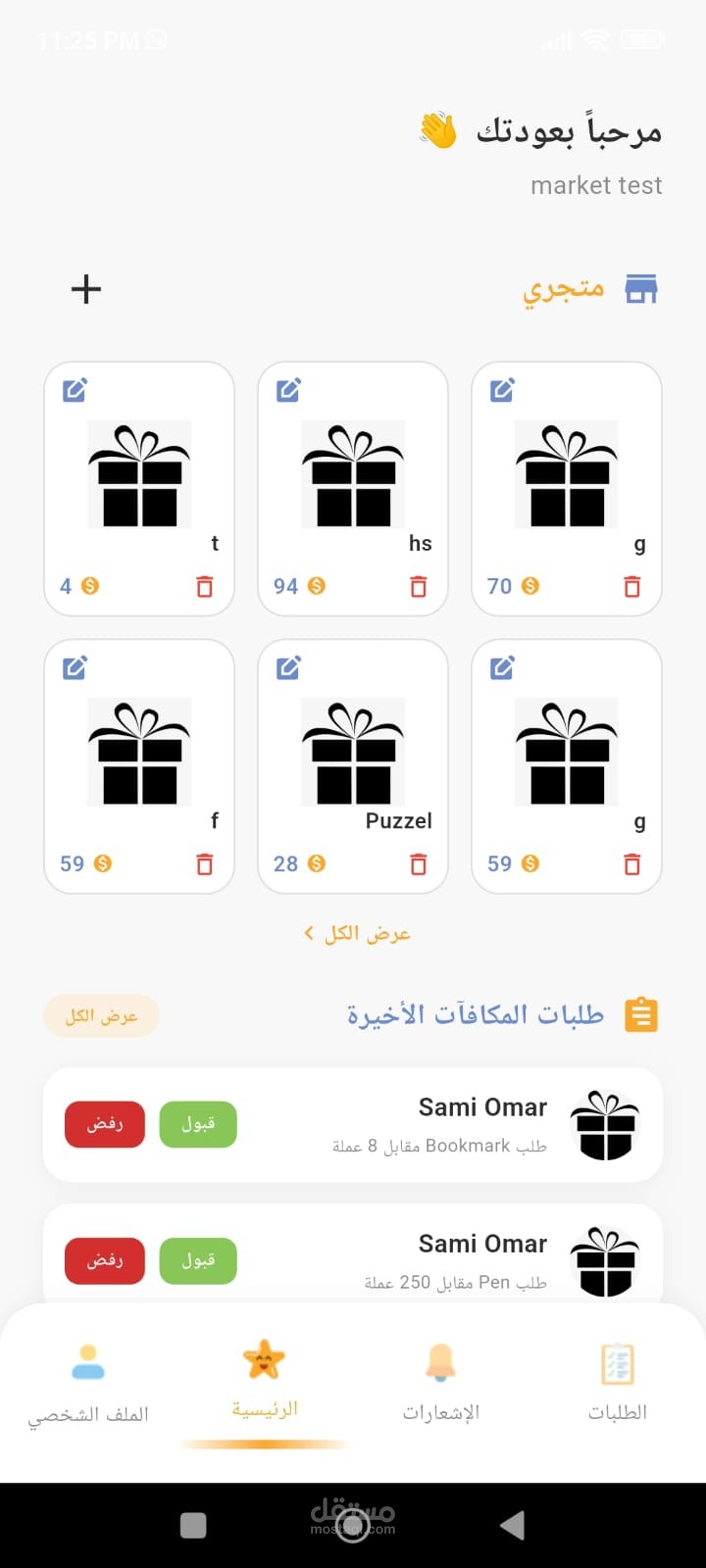Add a new store item with plus icon

click(x=86, y=289)
